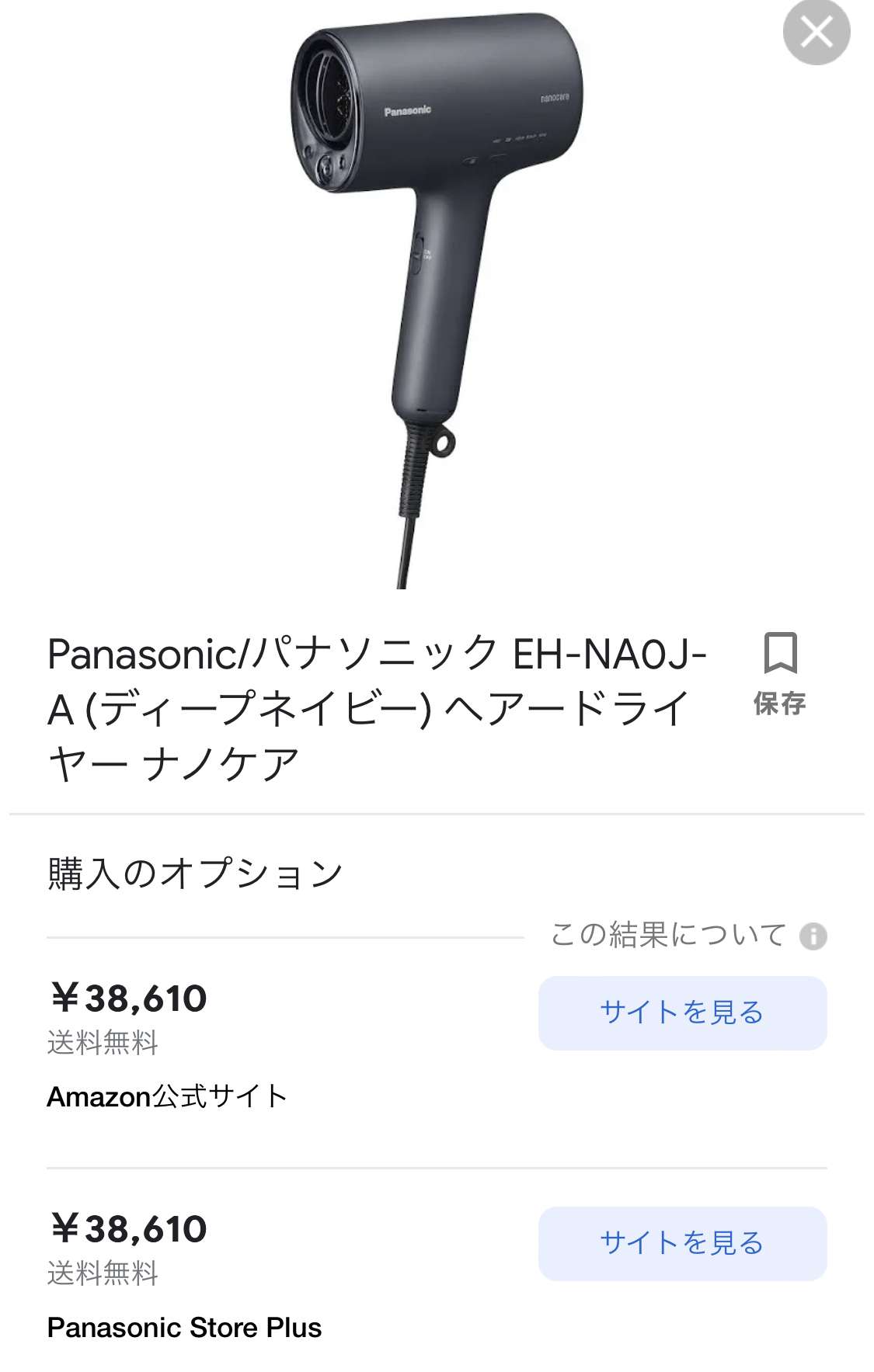874x1372 pixels.
Task: Visit the Amazon公式サイト offer via サイトを見る
Action: click(682, 1013)
